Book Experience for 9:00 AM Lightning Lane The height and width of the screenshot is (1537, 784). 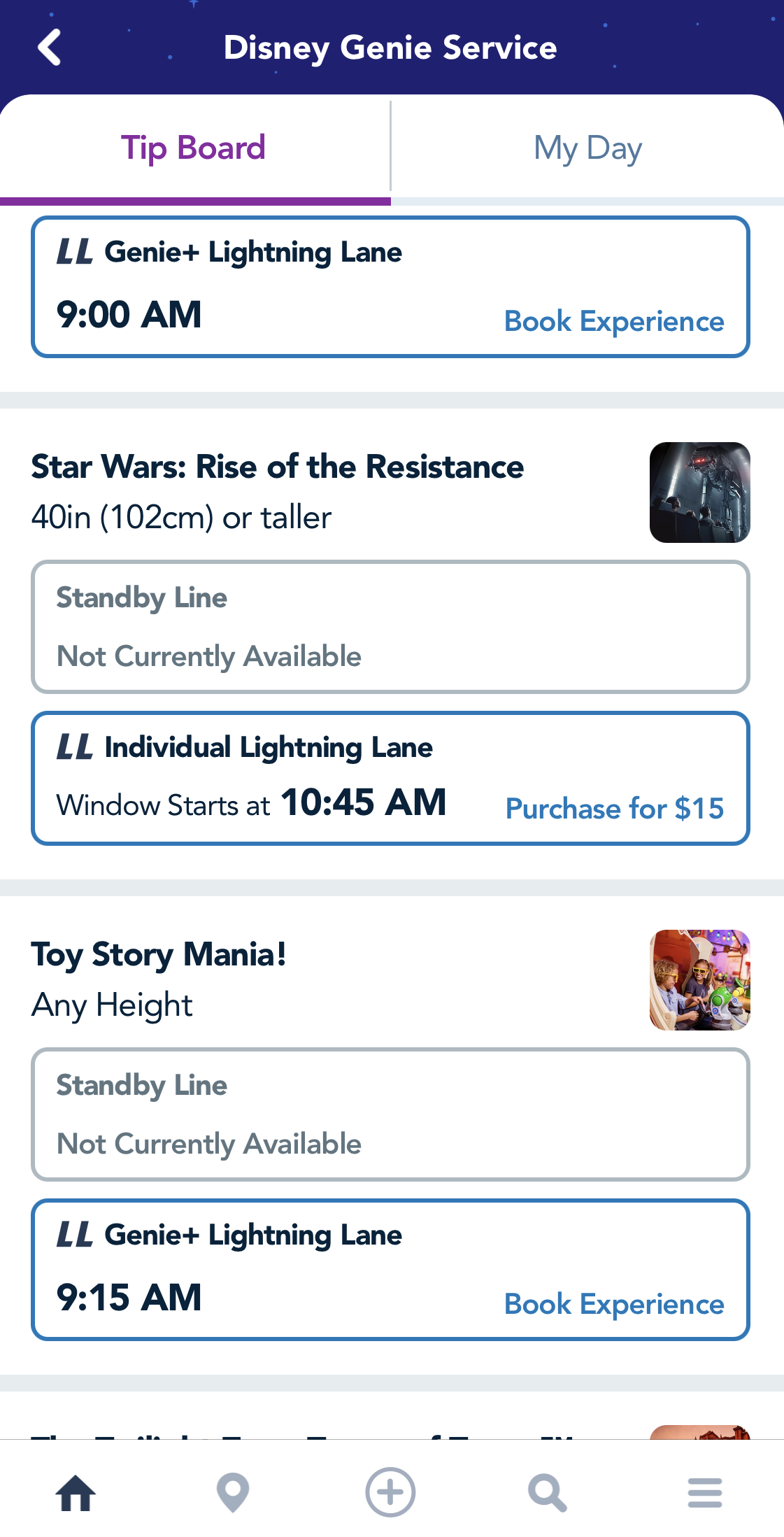tap(614, 321)
